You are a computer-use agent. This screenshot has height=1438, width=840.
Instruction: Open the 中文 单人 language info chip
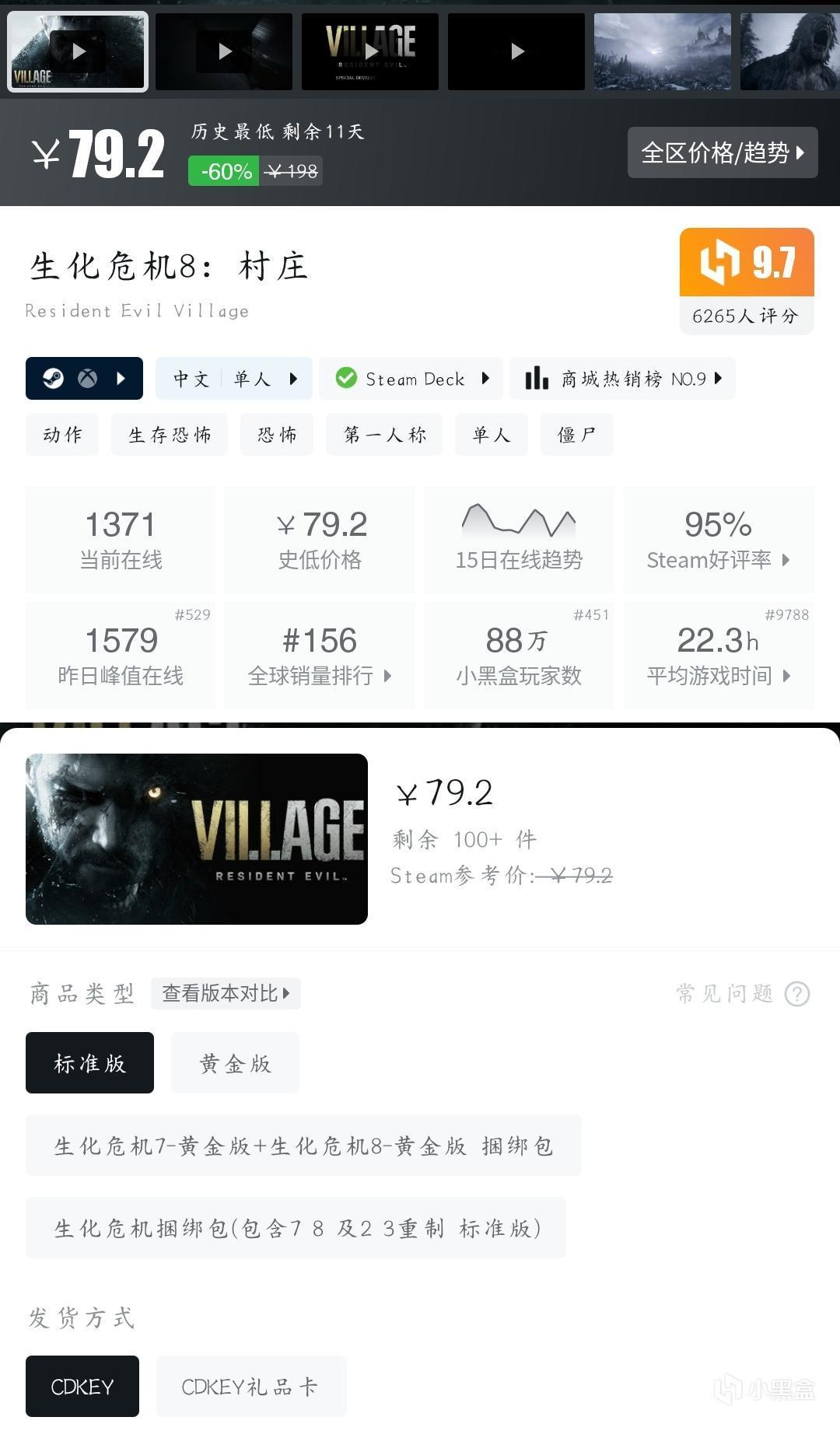(x=234, y=379)
